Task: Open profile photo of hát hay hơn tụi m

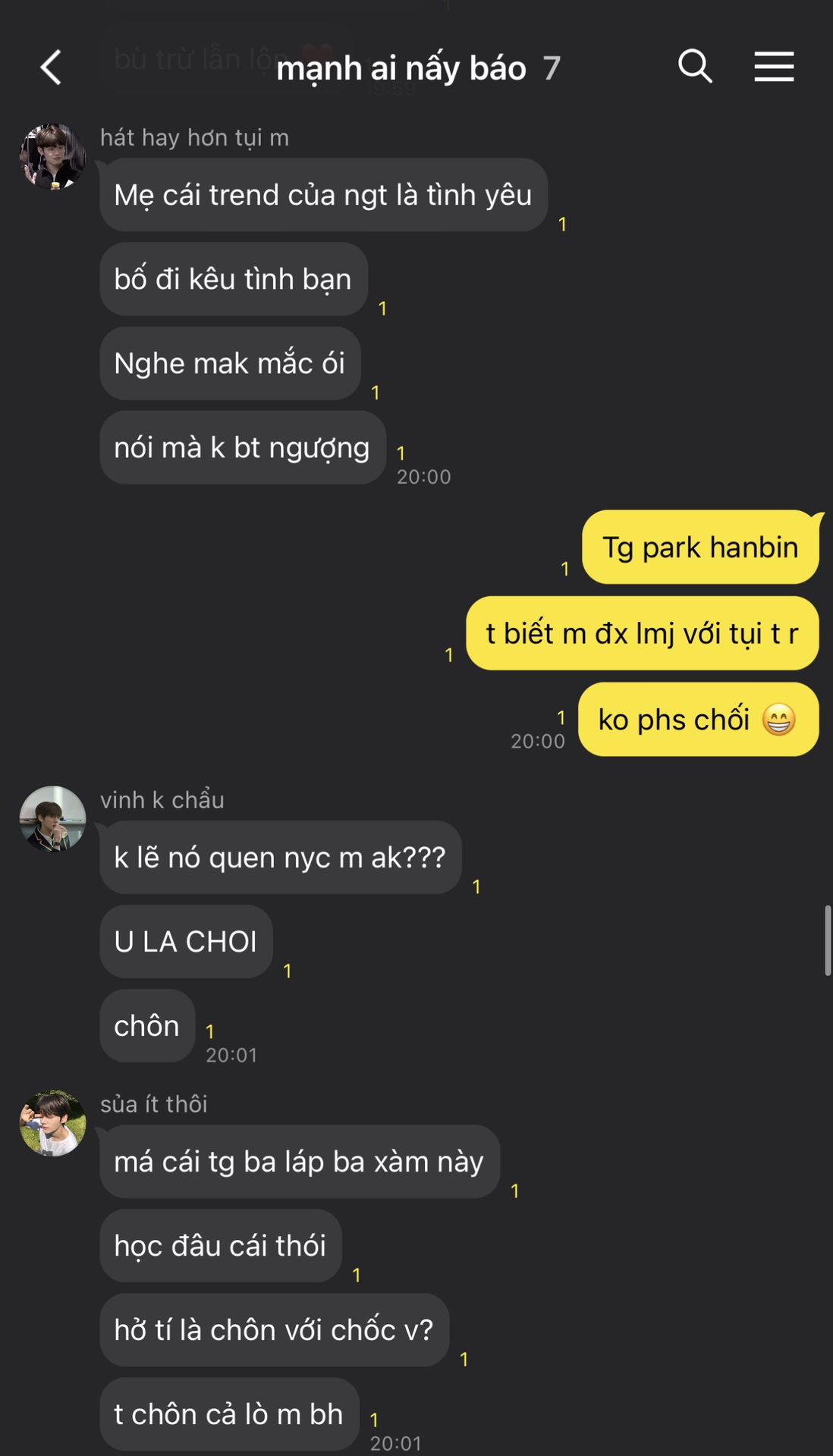Action: (52, 157)
